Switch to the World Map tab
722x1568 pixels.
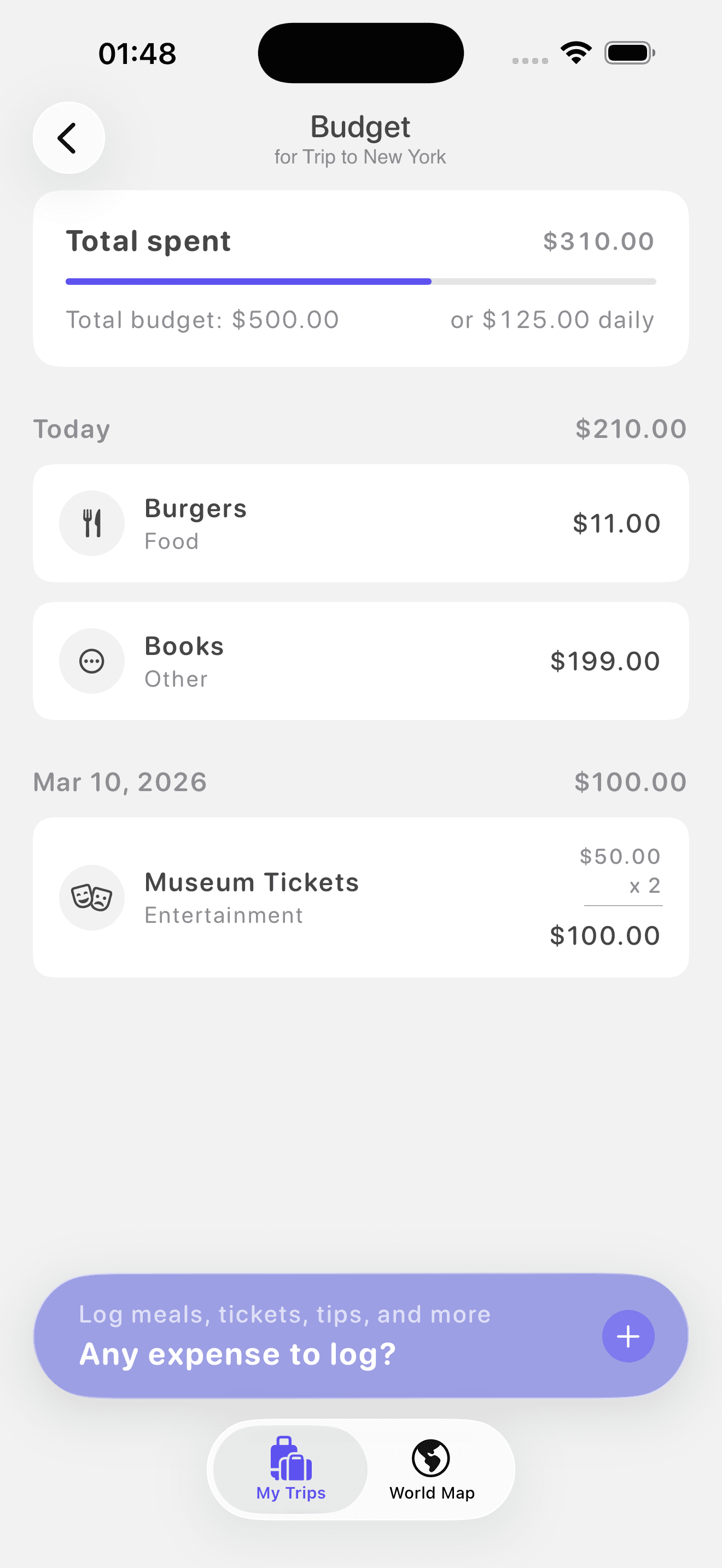(432, 1469)
